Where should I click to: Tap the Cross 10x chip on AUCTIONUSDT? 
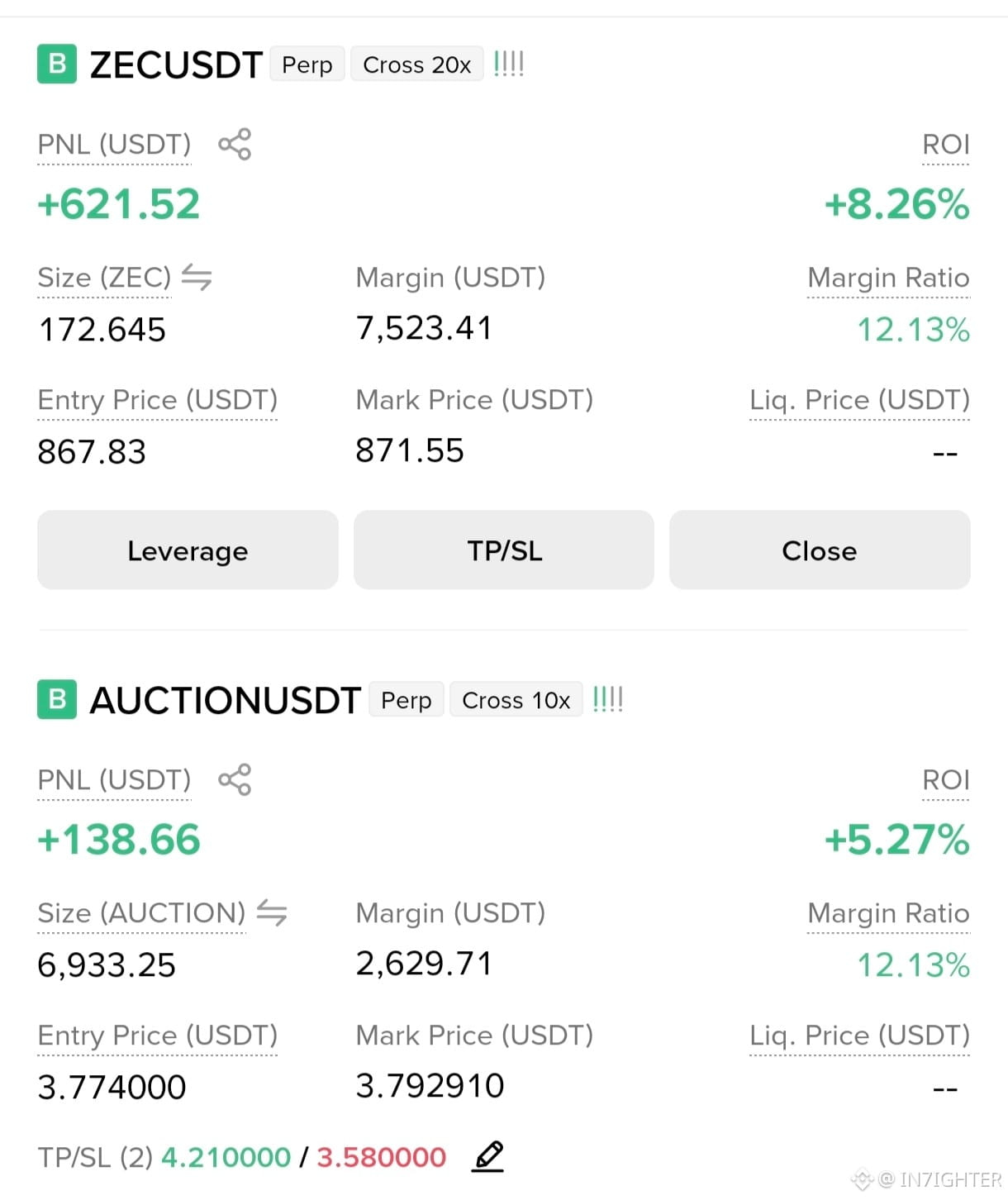(x=516, y=700)
